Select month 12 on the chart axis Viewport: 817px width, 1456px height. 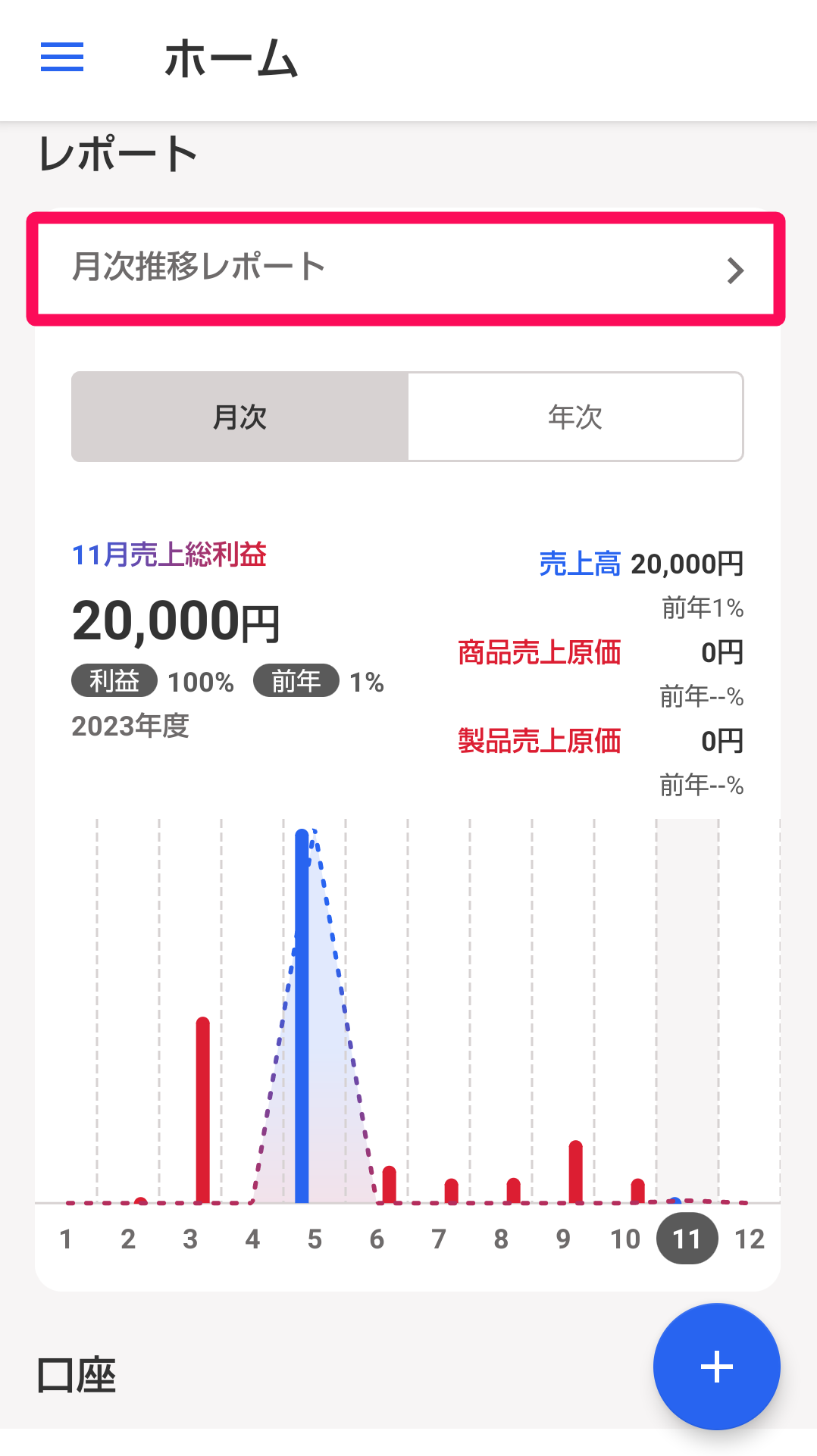click(x=750, y=1239)
